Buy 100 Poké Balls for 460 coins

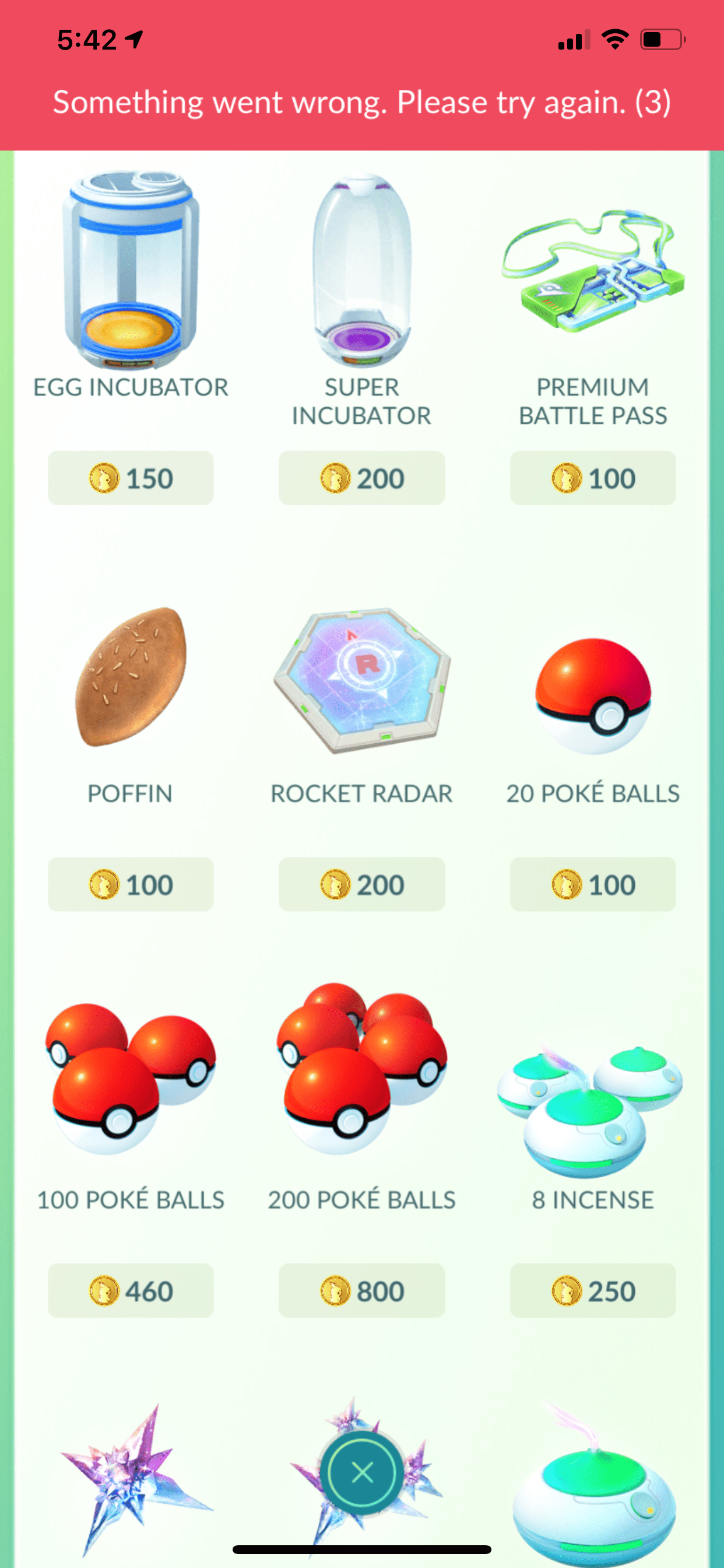[131, 1290]
